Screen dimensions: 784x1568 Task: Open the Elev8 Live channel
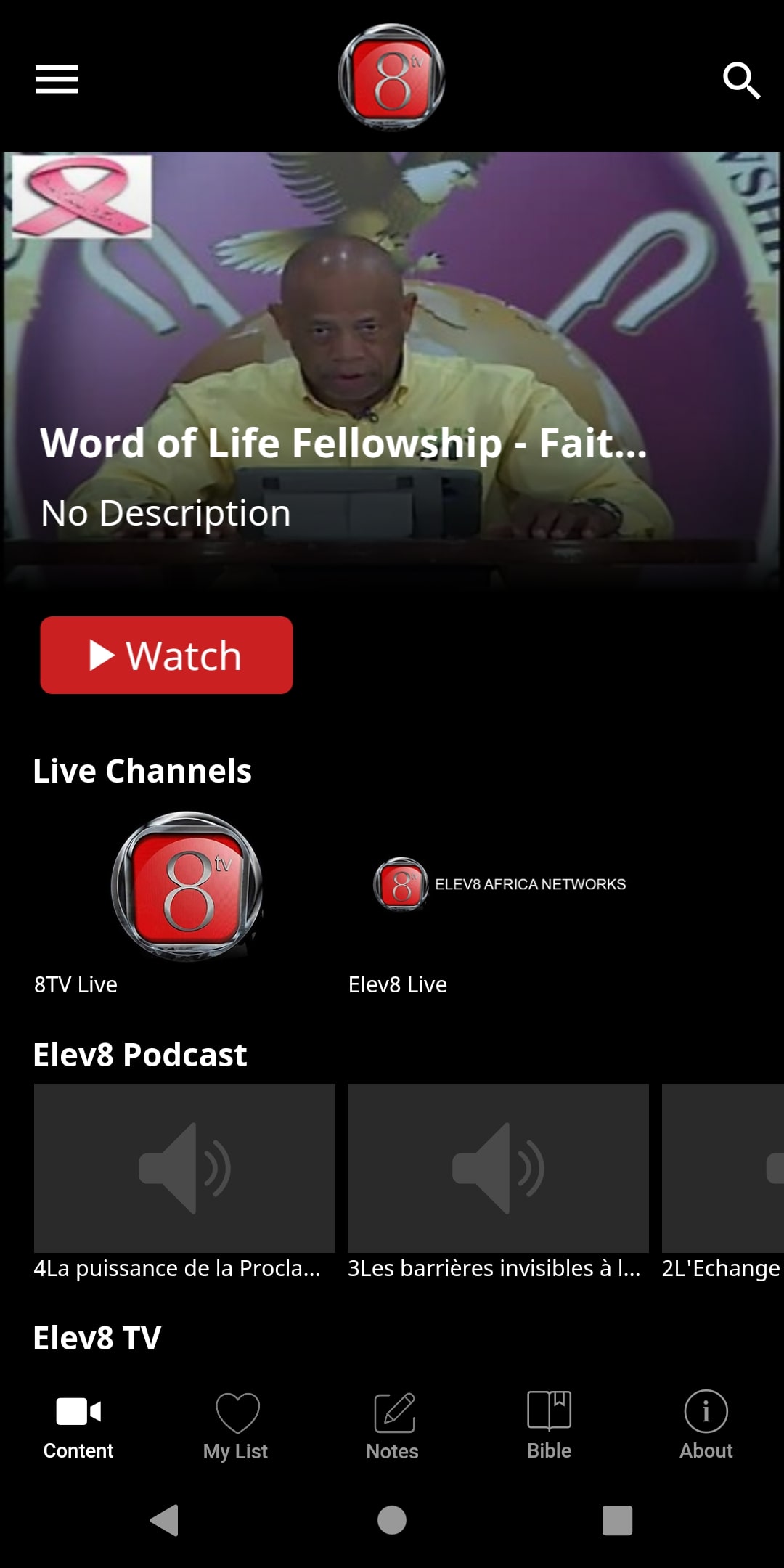[498, 903]
